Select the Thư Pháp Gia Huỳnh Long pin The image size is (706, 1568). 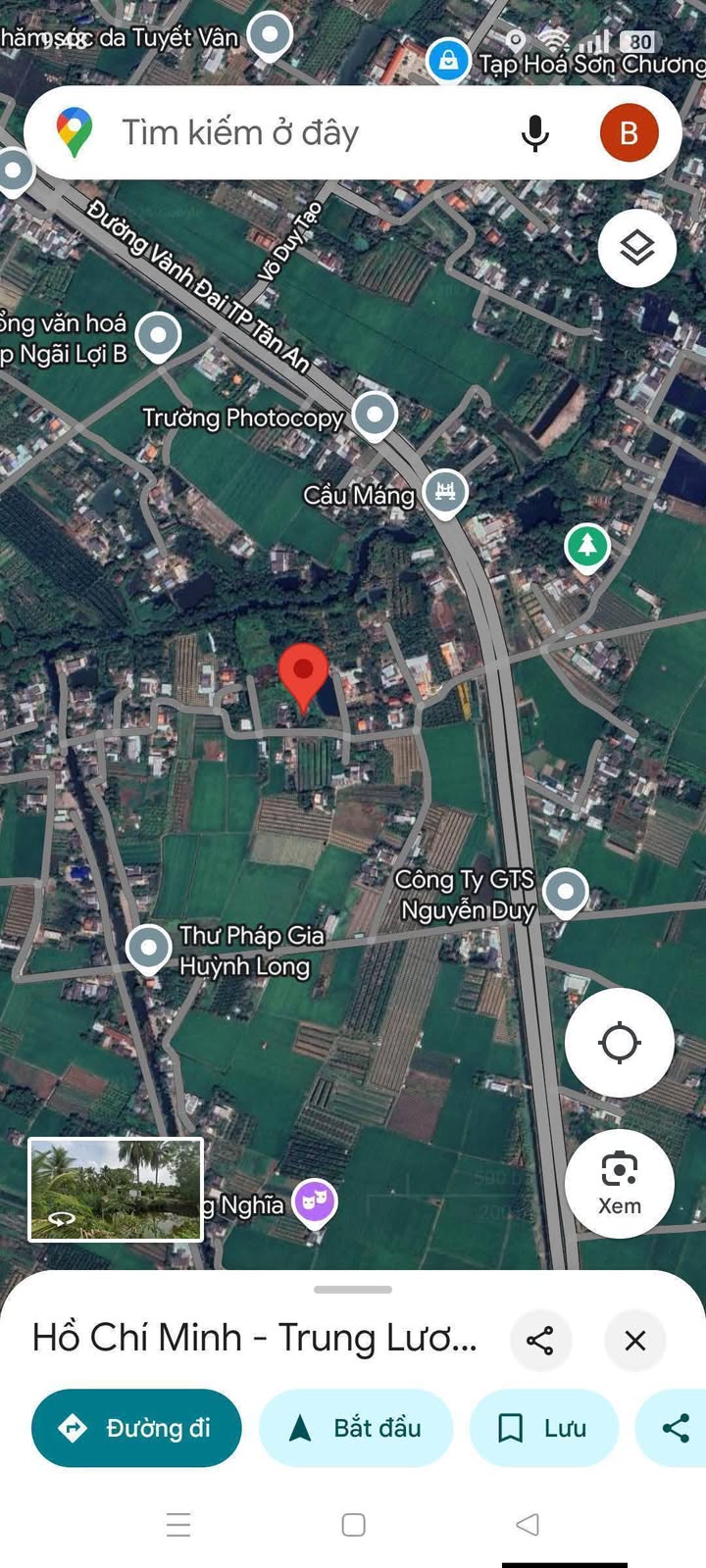[x=149, y=949]
